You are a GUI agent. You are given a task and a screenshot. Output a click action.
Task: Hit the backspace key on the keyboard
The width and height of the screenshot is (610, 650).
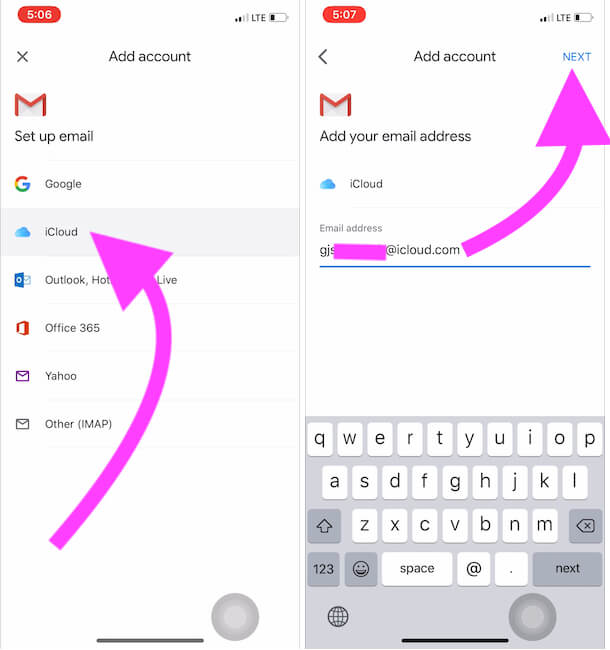pyautogui.click(x=585, y=526)
